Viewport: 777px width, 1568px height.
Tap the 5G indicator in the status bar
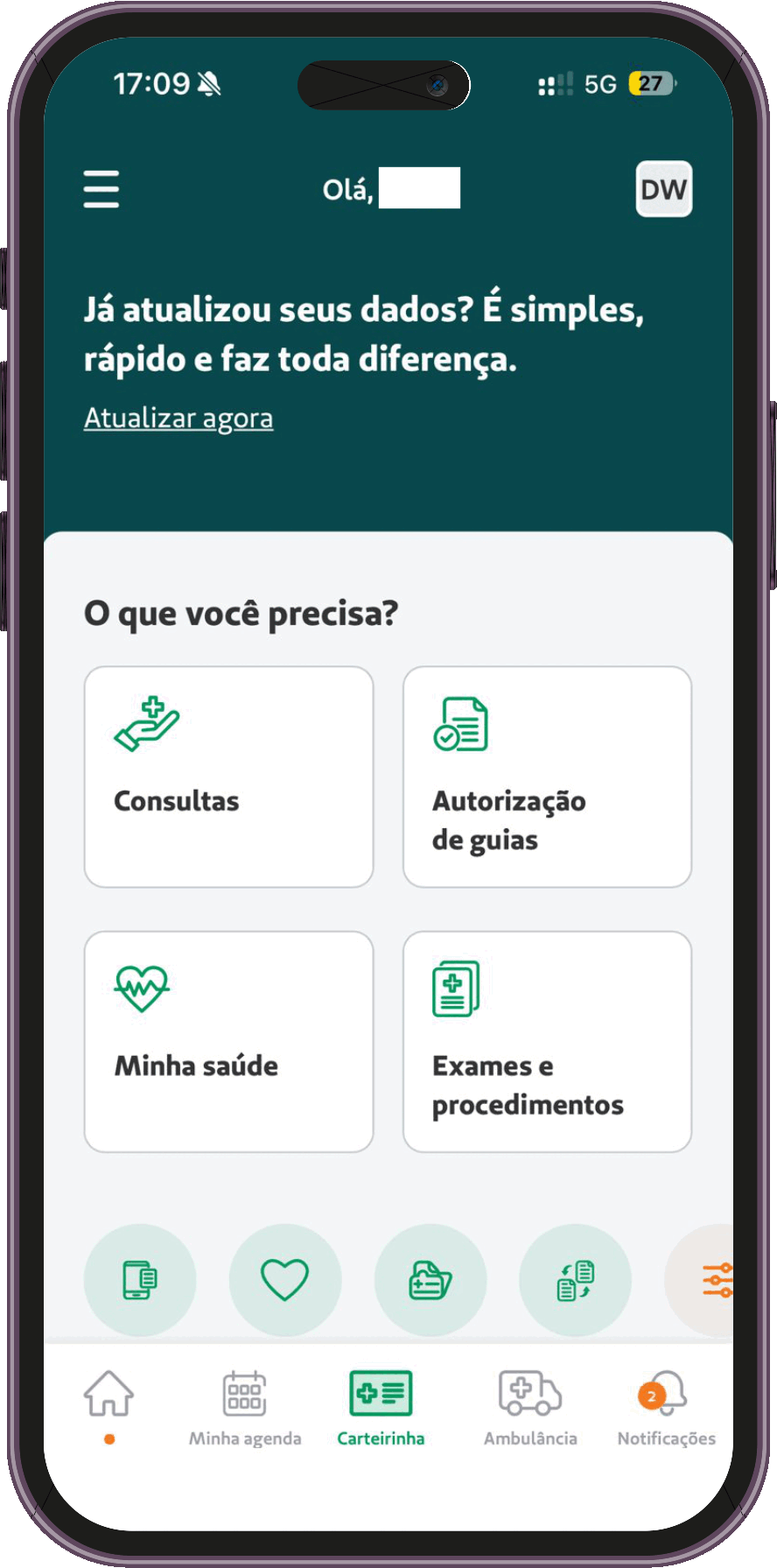[599, 83]
